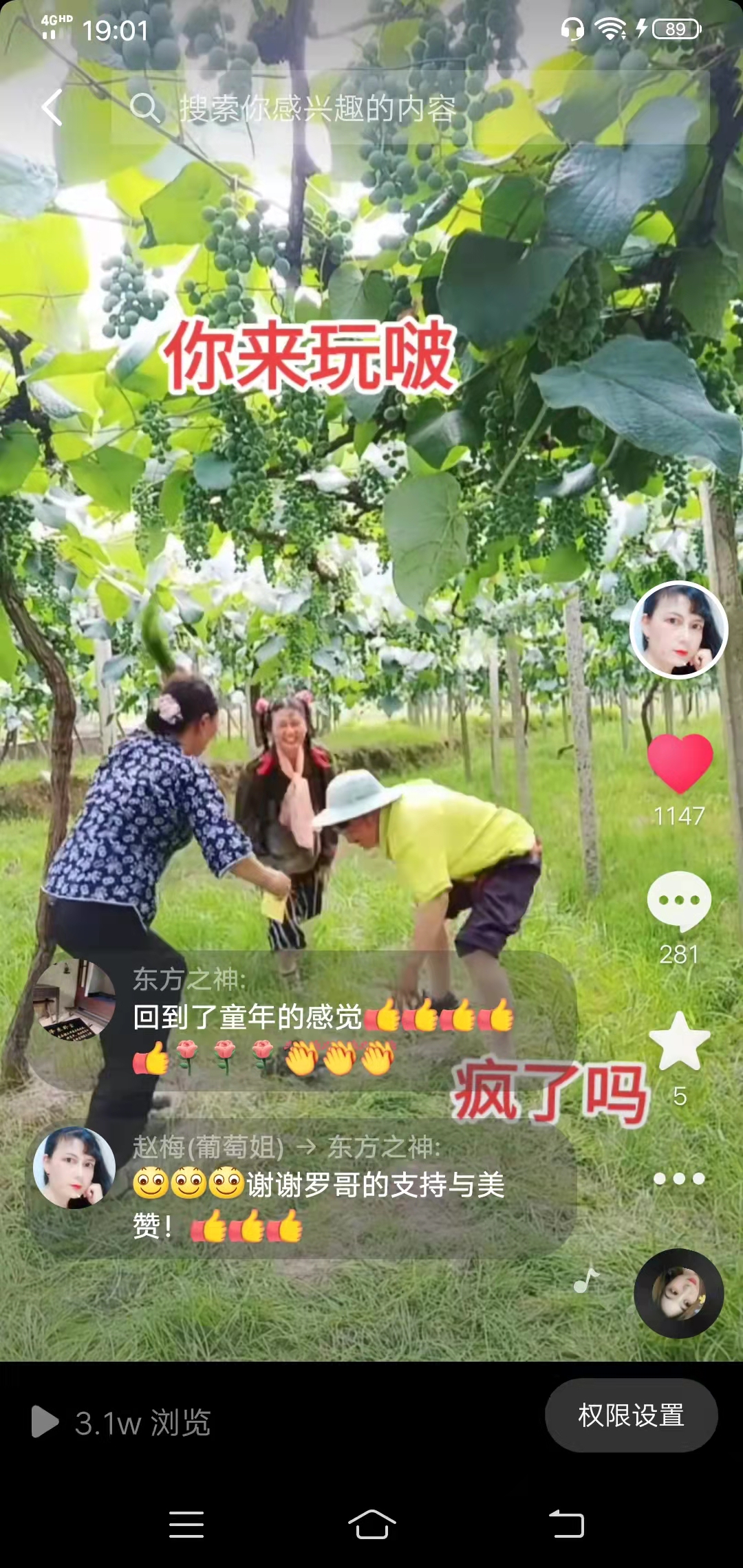Tap the system back button
The height and width of the screenshot is (1568, 743).
[x=566, y=1524]
